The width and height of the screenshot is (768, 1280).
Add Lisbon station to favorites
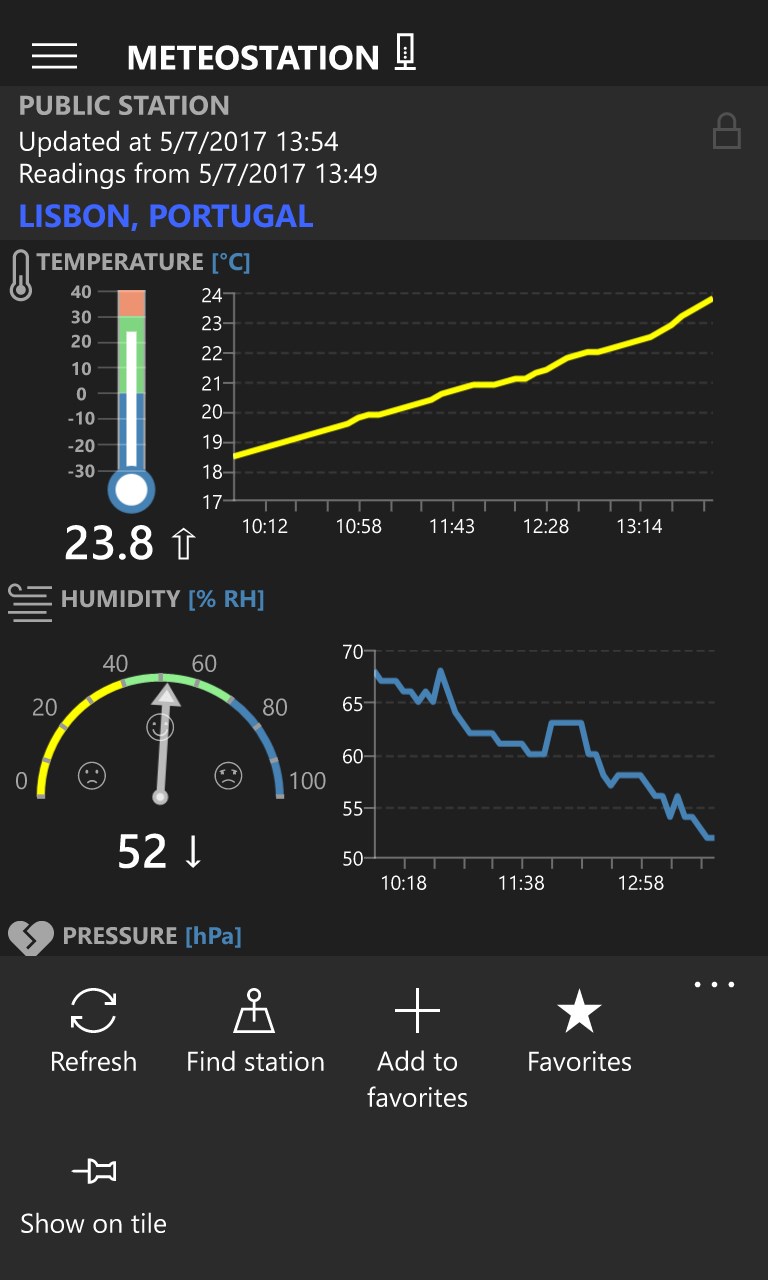tap(417, 1048)
